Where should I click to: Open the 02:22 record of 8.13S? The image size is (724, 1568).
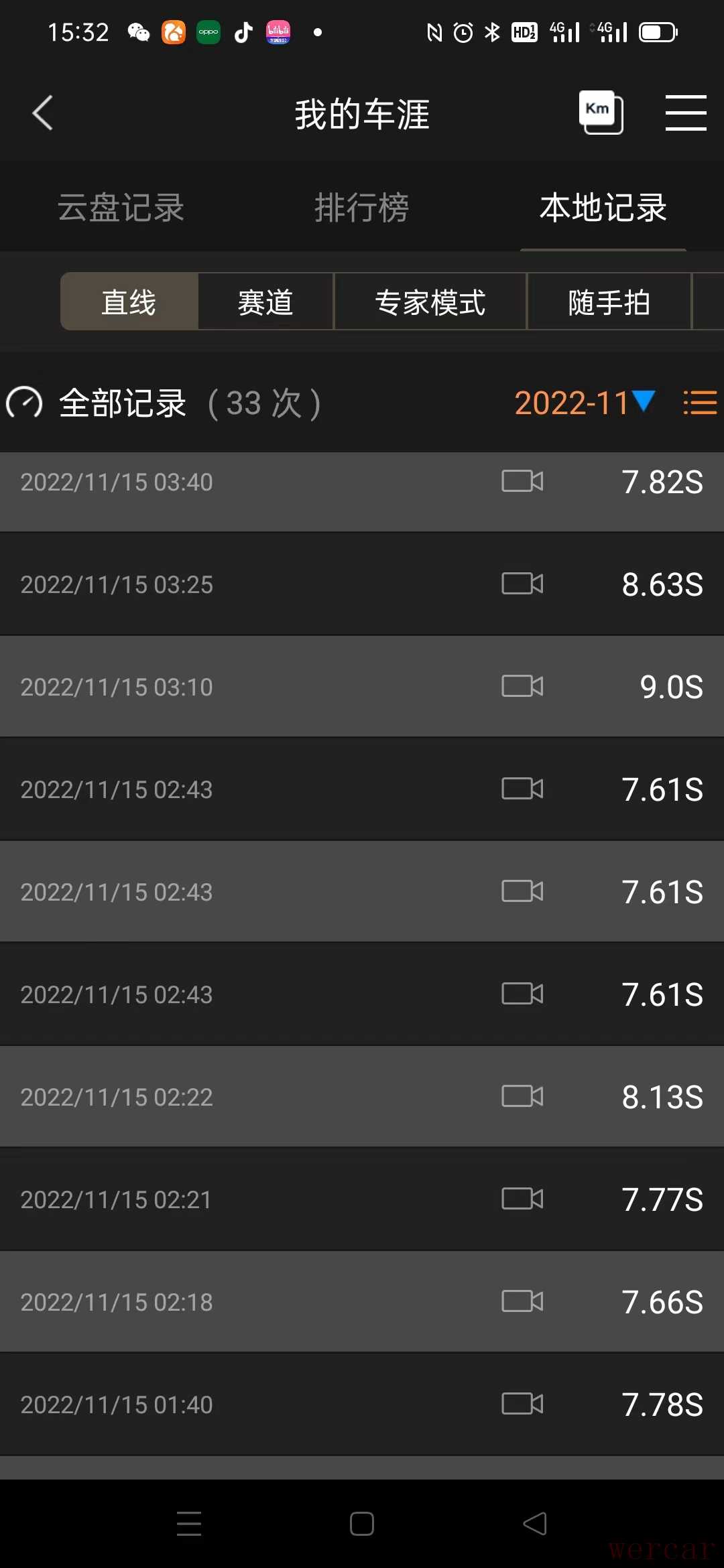[x=268, y=1097]
